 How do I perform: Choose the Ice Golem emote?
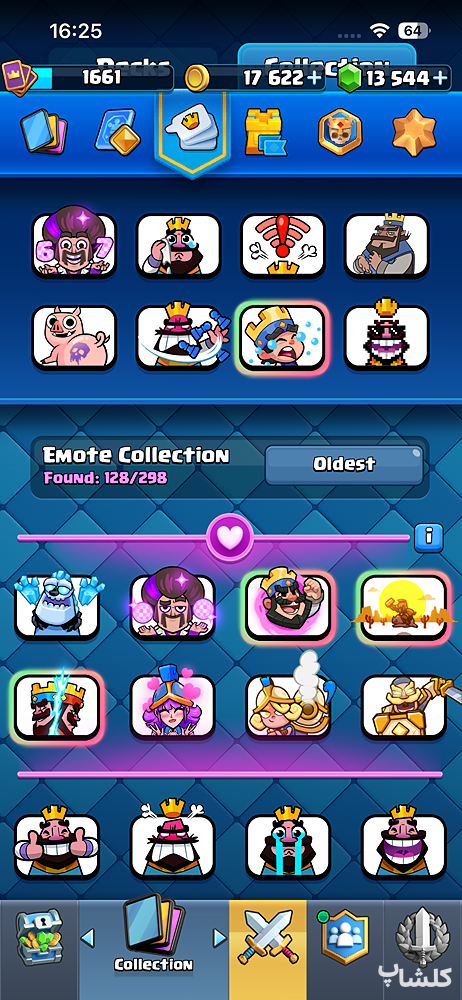pyautogui.click(x=57, y=607)
